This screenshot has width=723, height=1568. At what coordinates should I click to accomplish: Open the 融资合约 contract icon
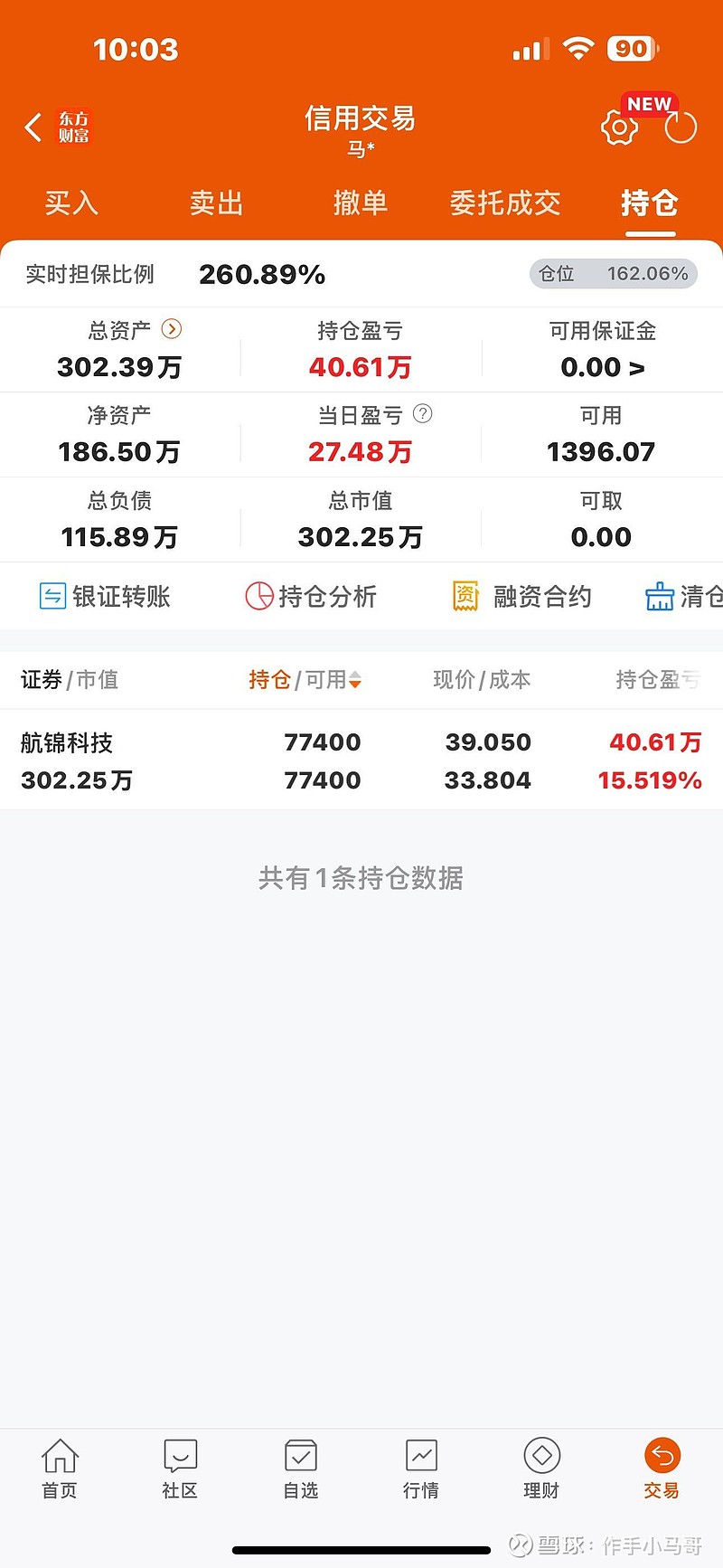(465, 596)
